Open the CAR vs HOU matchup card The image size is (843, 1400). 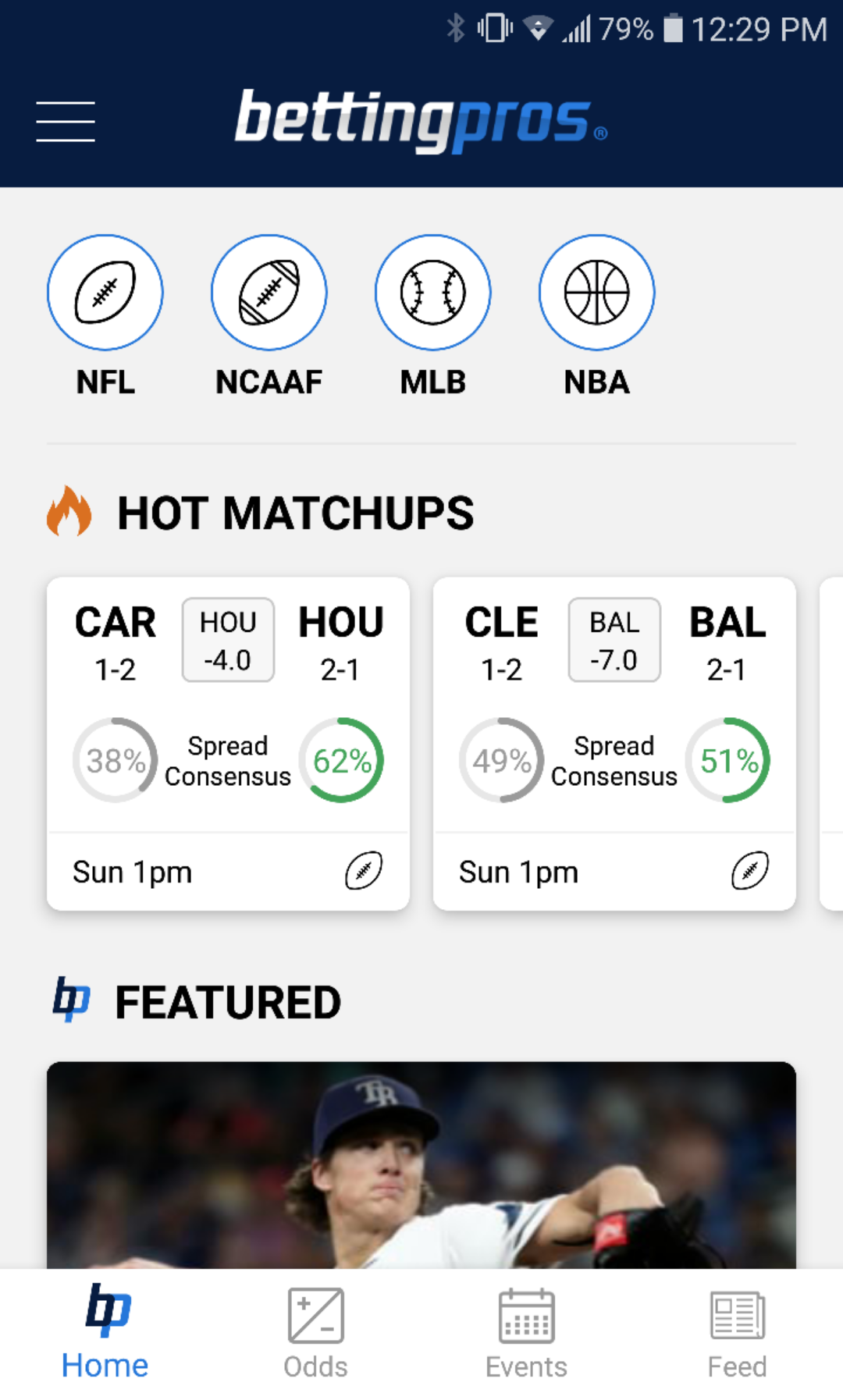(228, 743)
